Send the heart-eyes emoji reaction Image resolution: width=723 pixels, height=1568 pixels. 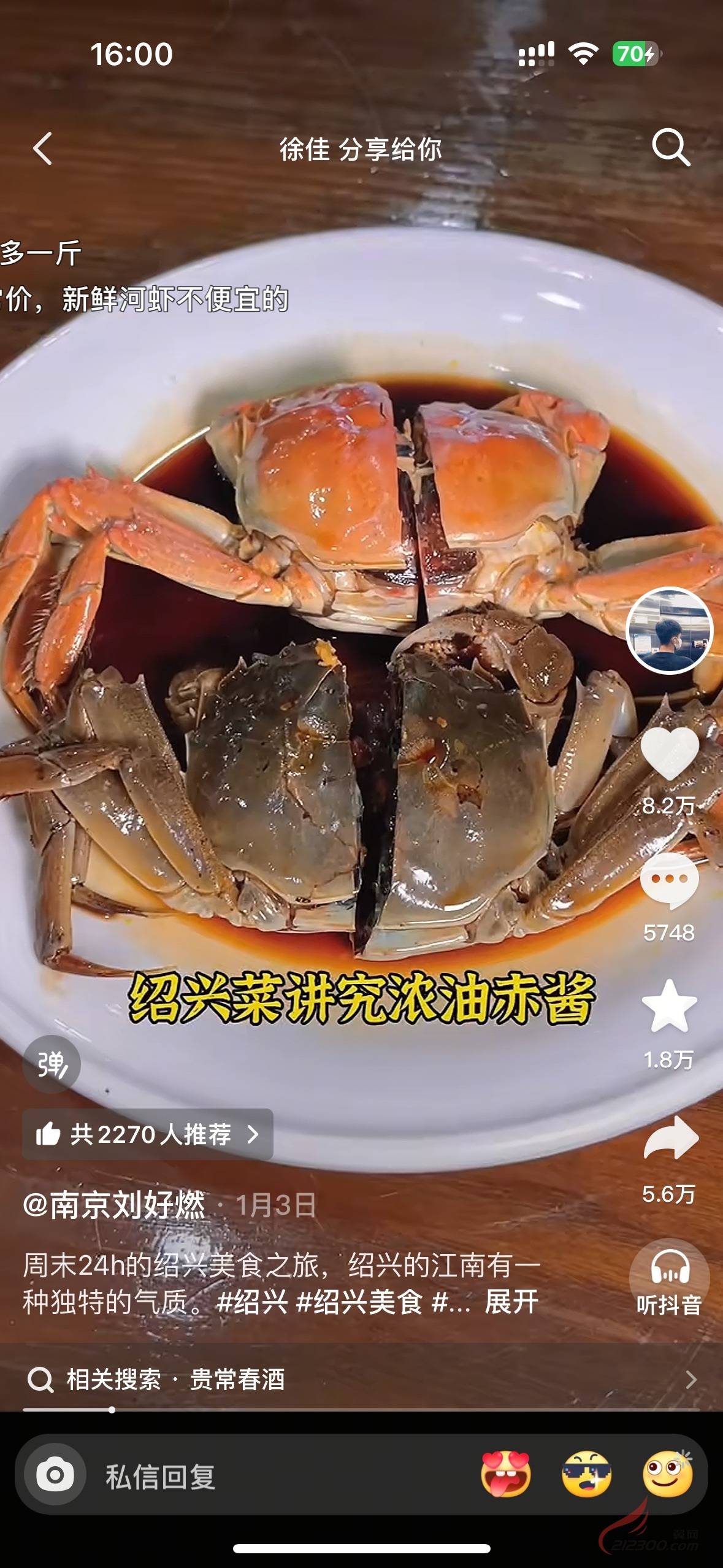(505, 1475)
